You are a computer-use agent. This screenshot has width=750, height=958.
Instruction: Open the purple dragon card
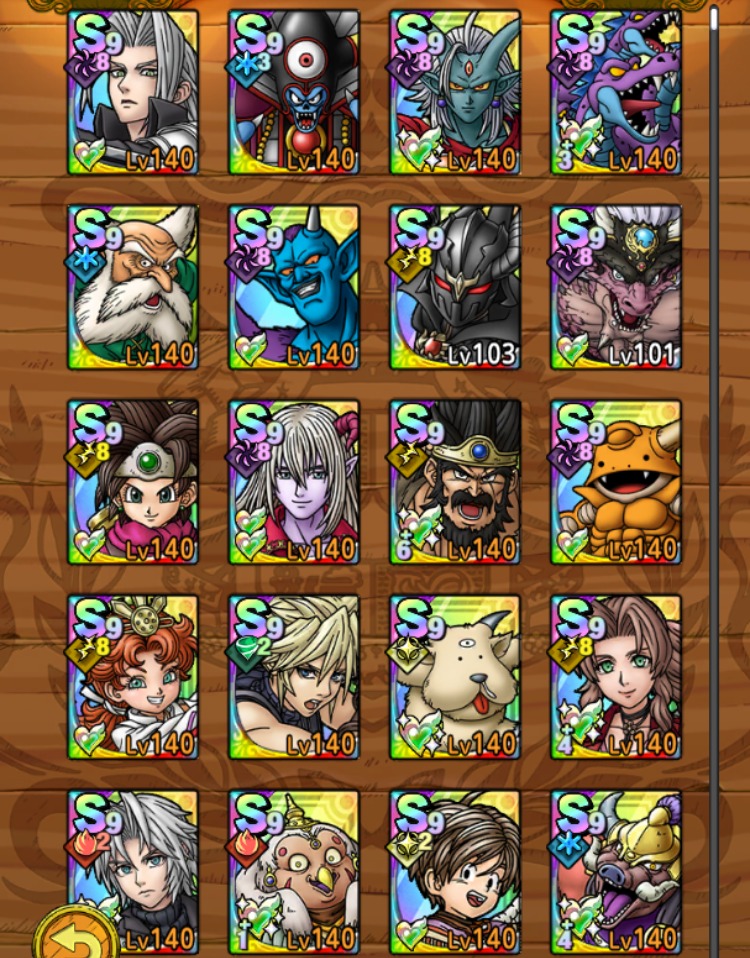[x=616, y=92]
